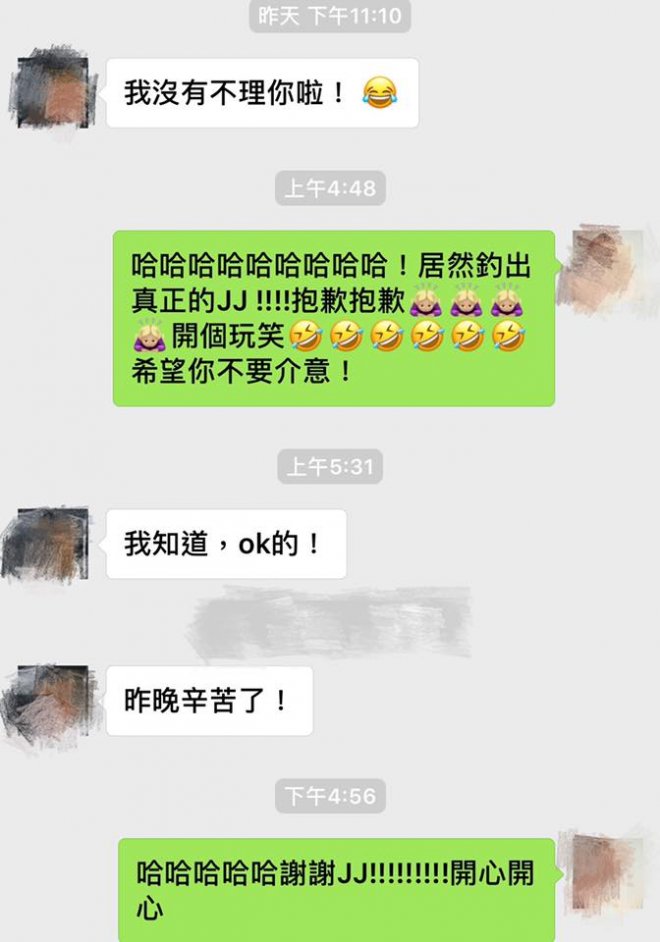The height and width of the screenshot is (942, 660).
Task: Open sender's avatar beside 我沒有不理你啦 message
Action: 54,91
